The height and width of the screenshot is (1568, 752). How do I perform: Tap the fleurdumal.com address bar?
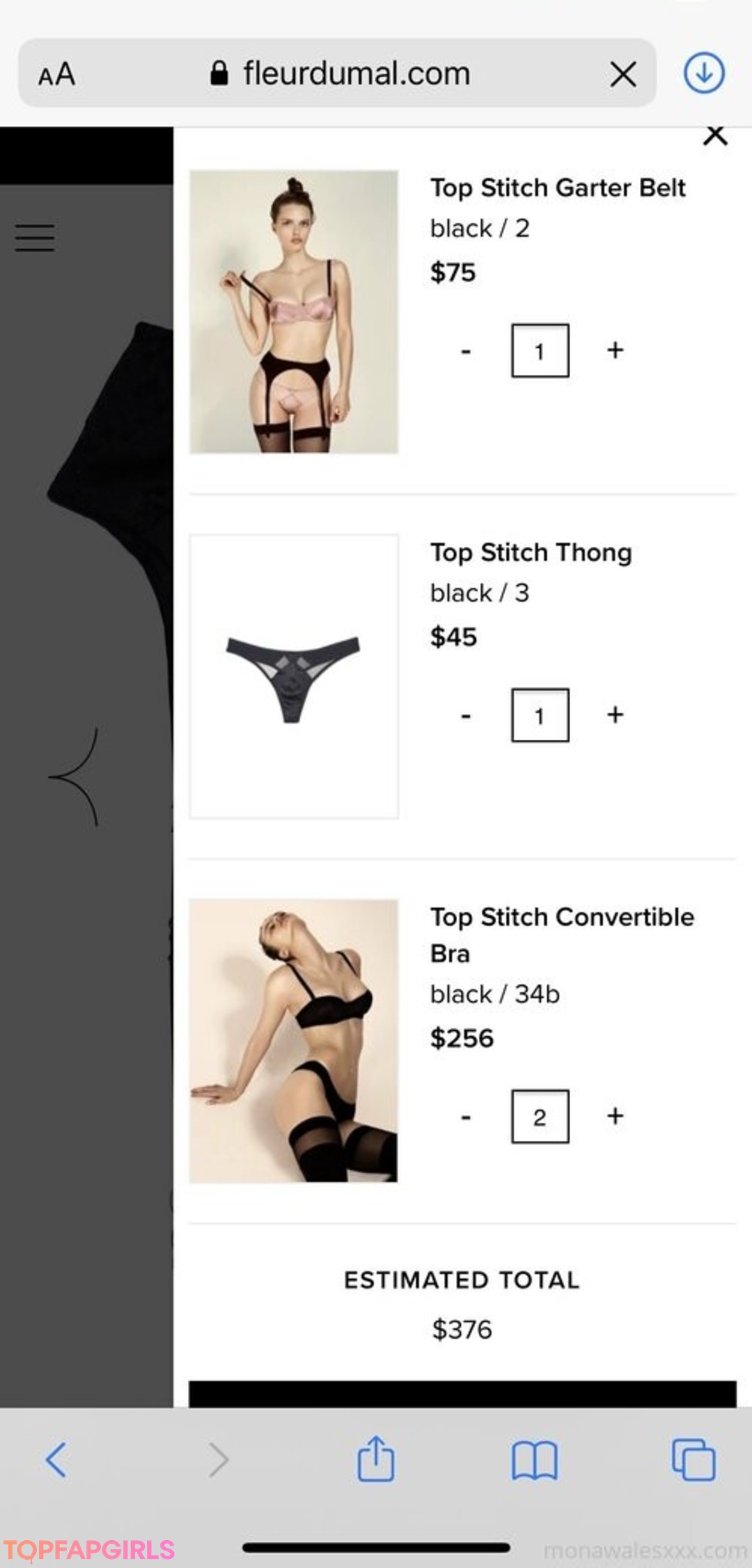point(355,73)
